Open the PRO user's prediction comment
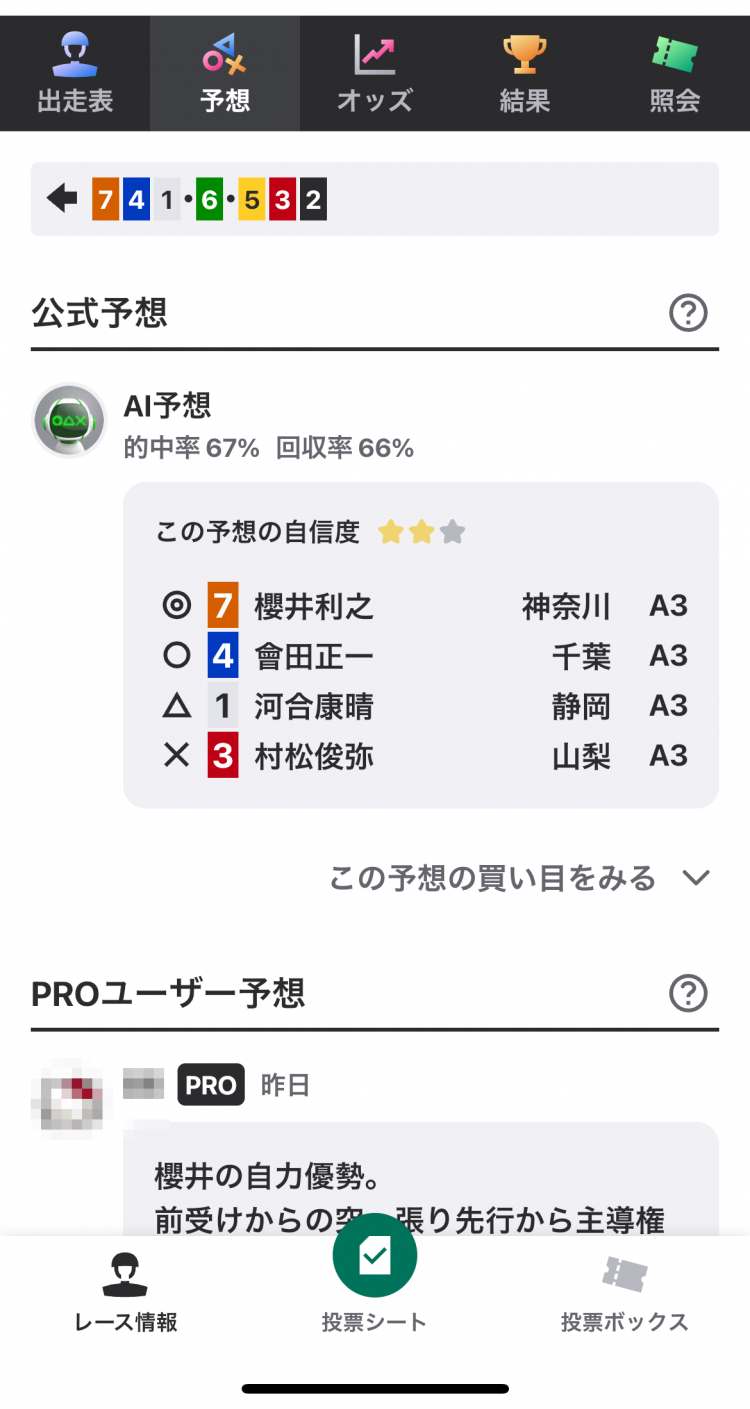 pos(421,1179)
